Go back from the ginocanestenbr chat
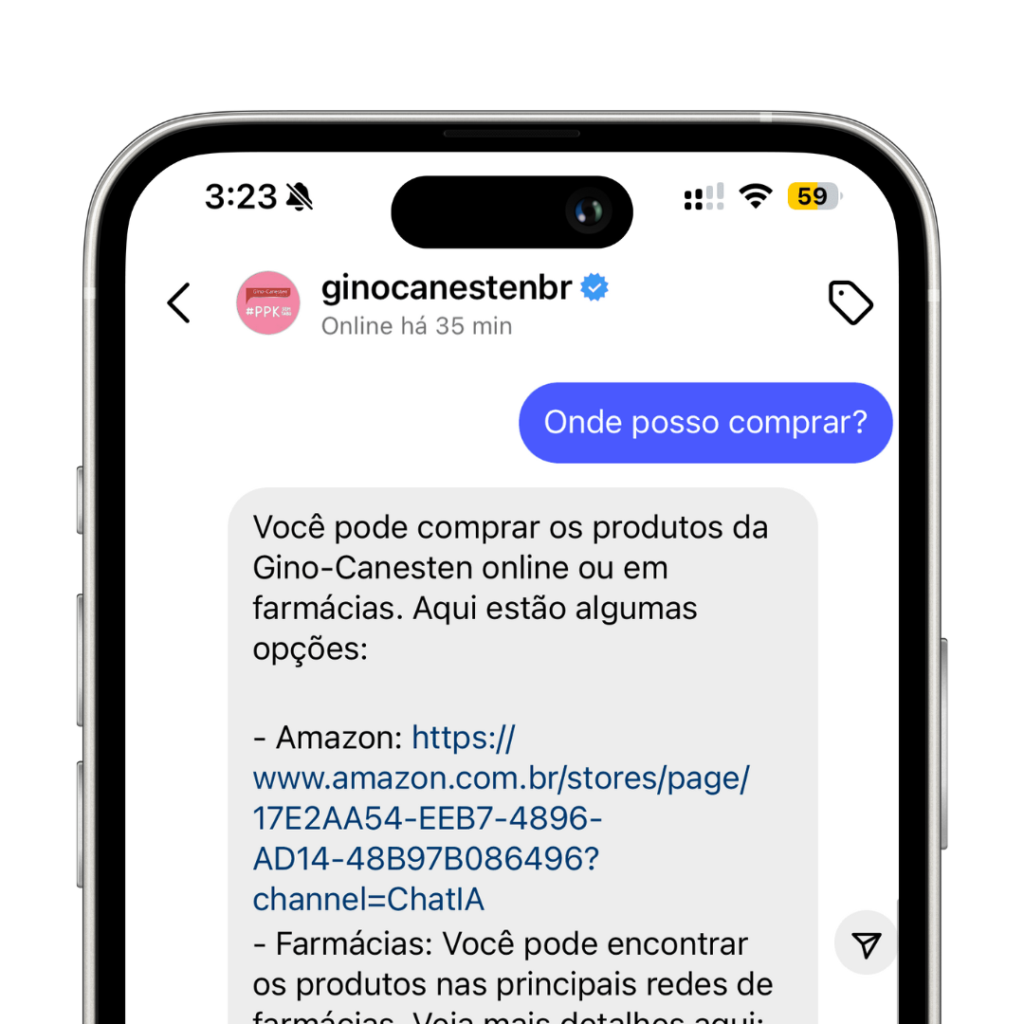Image resolution: width=1024 pixels, height=1024 pixels. 179,302
